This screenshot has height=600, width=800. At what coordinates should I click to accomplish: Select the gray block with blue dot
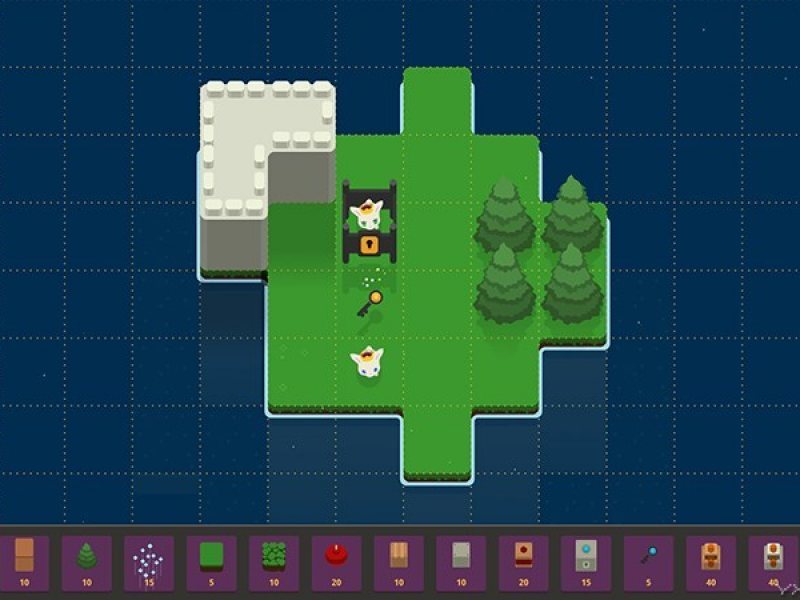(x=586, y=557)
